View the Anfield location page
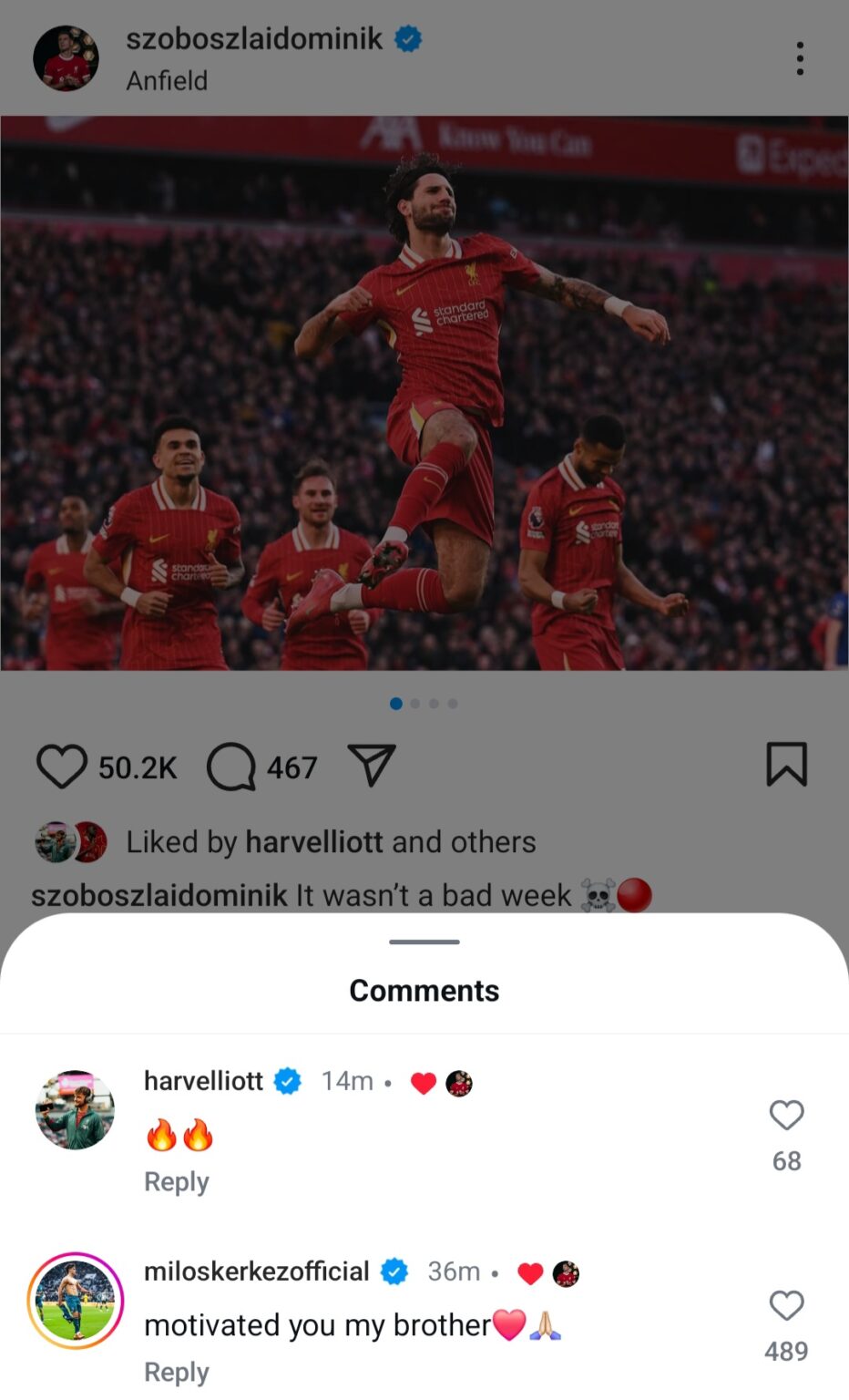This screenshot has height=1400, width=849. tap(167, 81)
